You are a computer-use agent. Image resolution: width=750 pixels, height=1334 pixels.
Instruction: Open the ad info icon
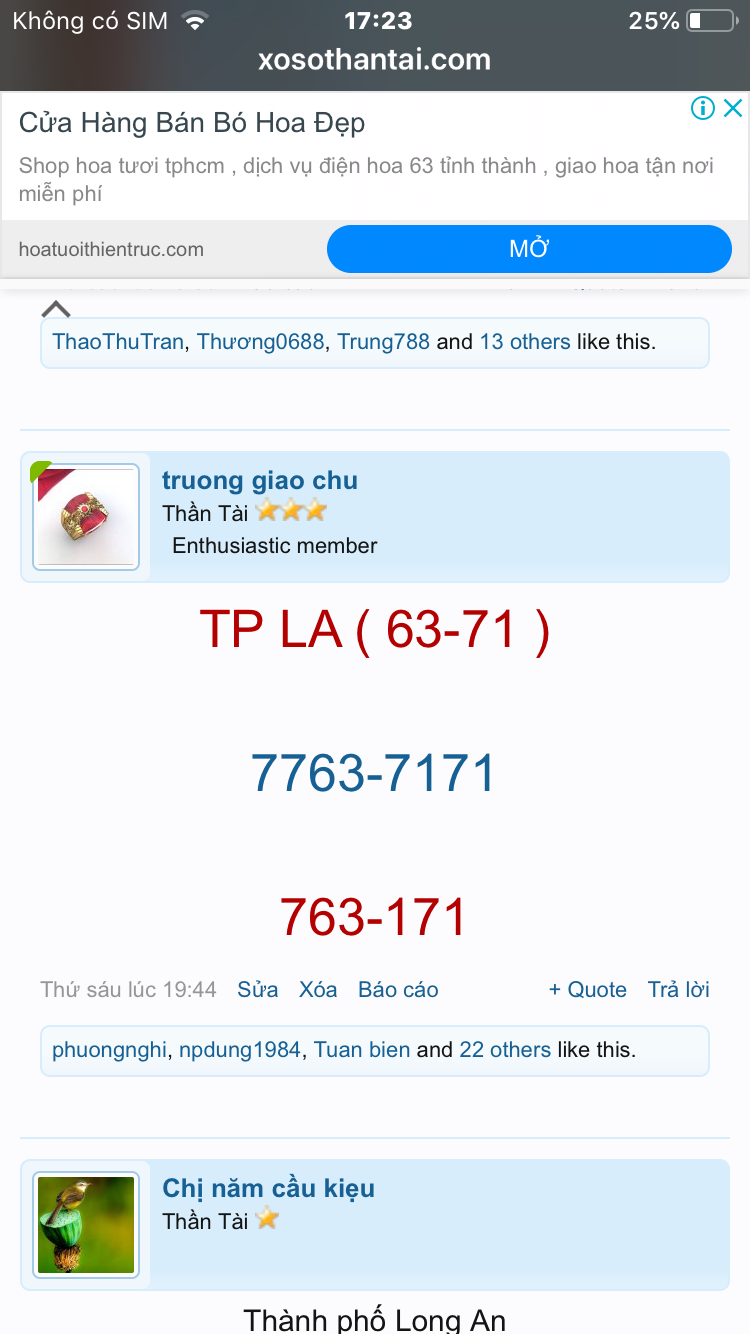click(703, 108)
